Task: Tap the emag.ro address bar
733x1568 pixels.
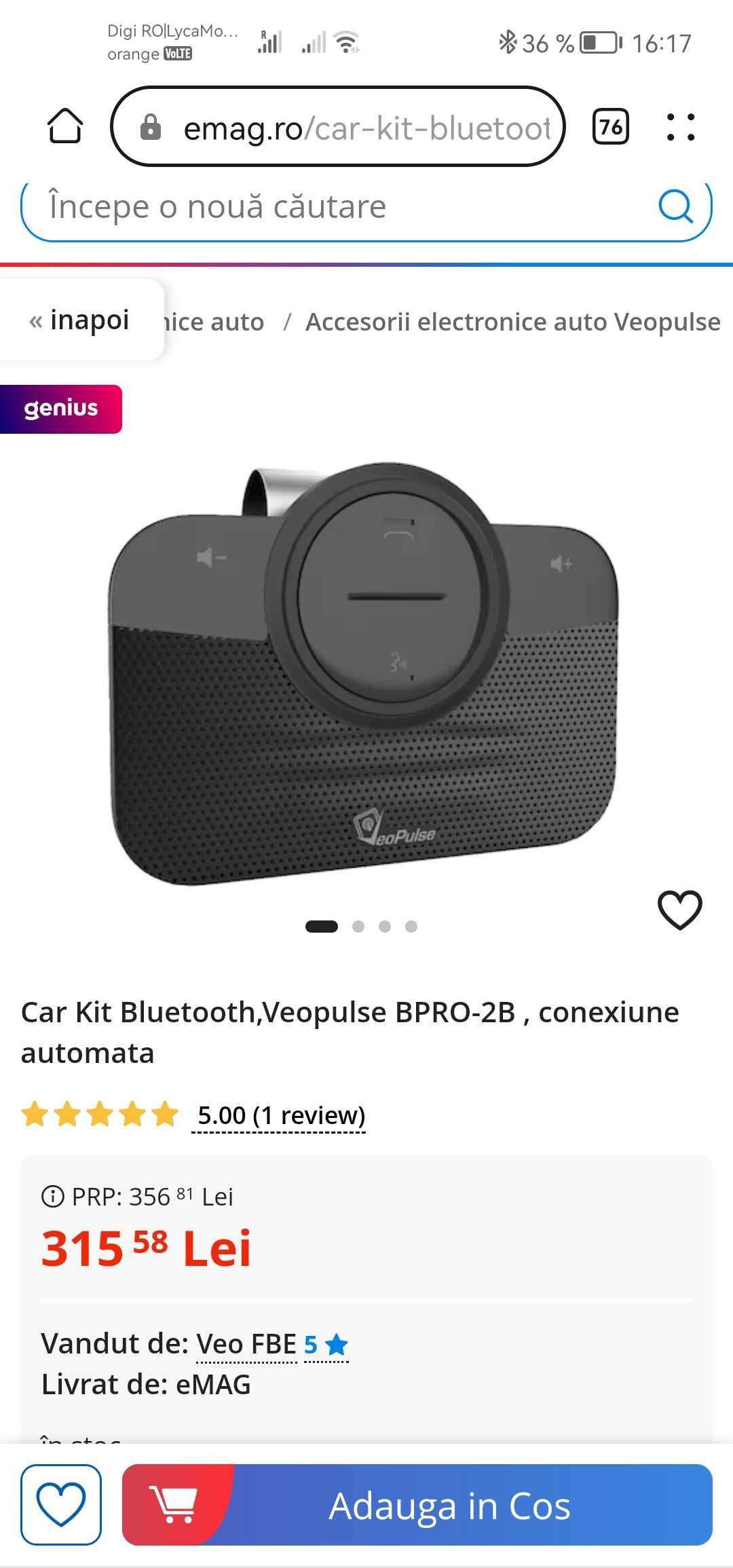Action: 337,126
